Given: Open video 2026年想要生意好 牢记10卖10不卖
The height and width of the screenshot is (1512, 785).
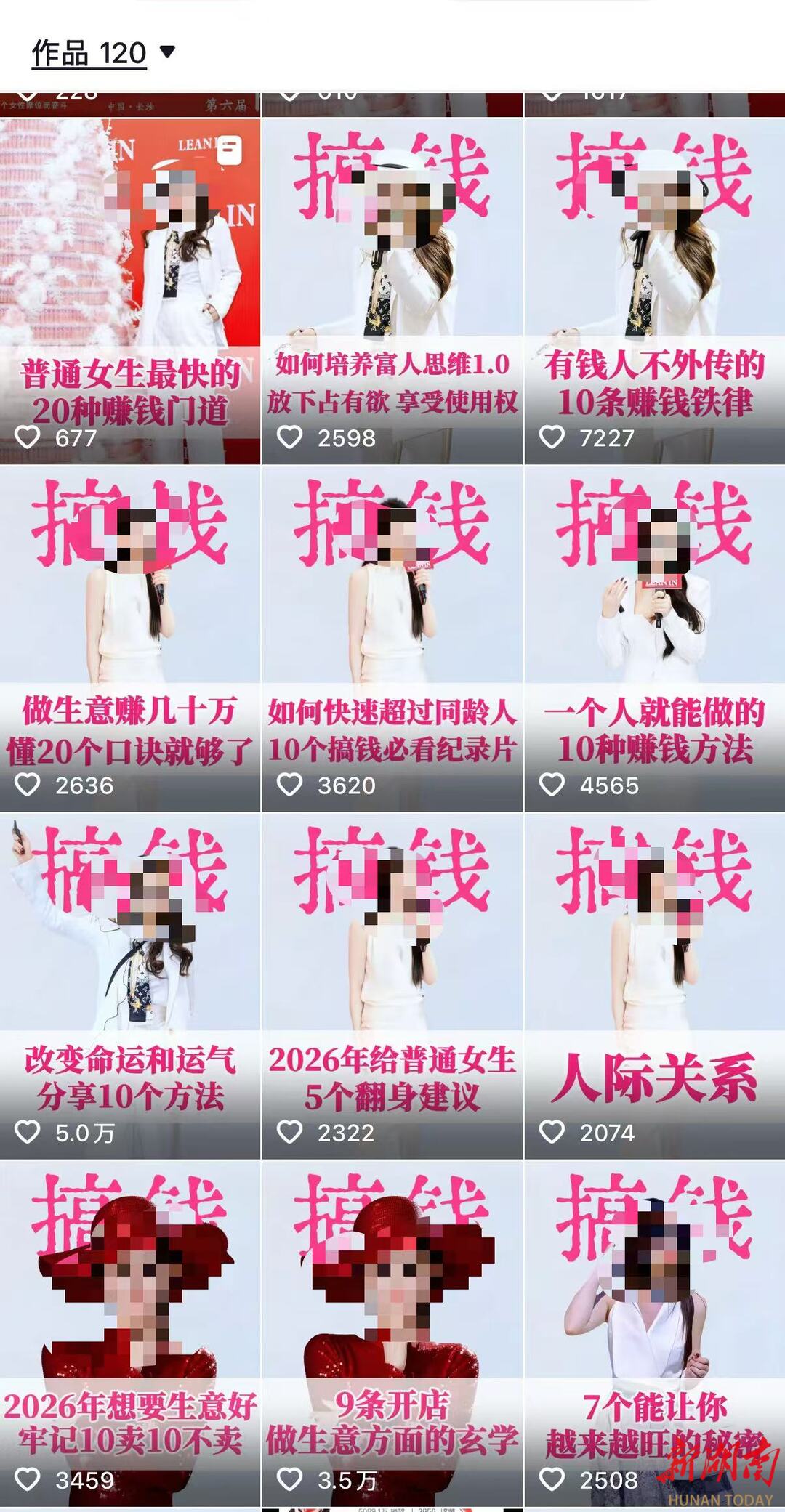Looking at the screenshot, I should pos(130,1333).
